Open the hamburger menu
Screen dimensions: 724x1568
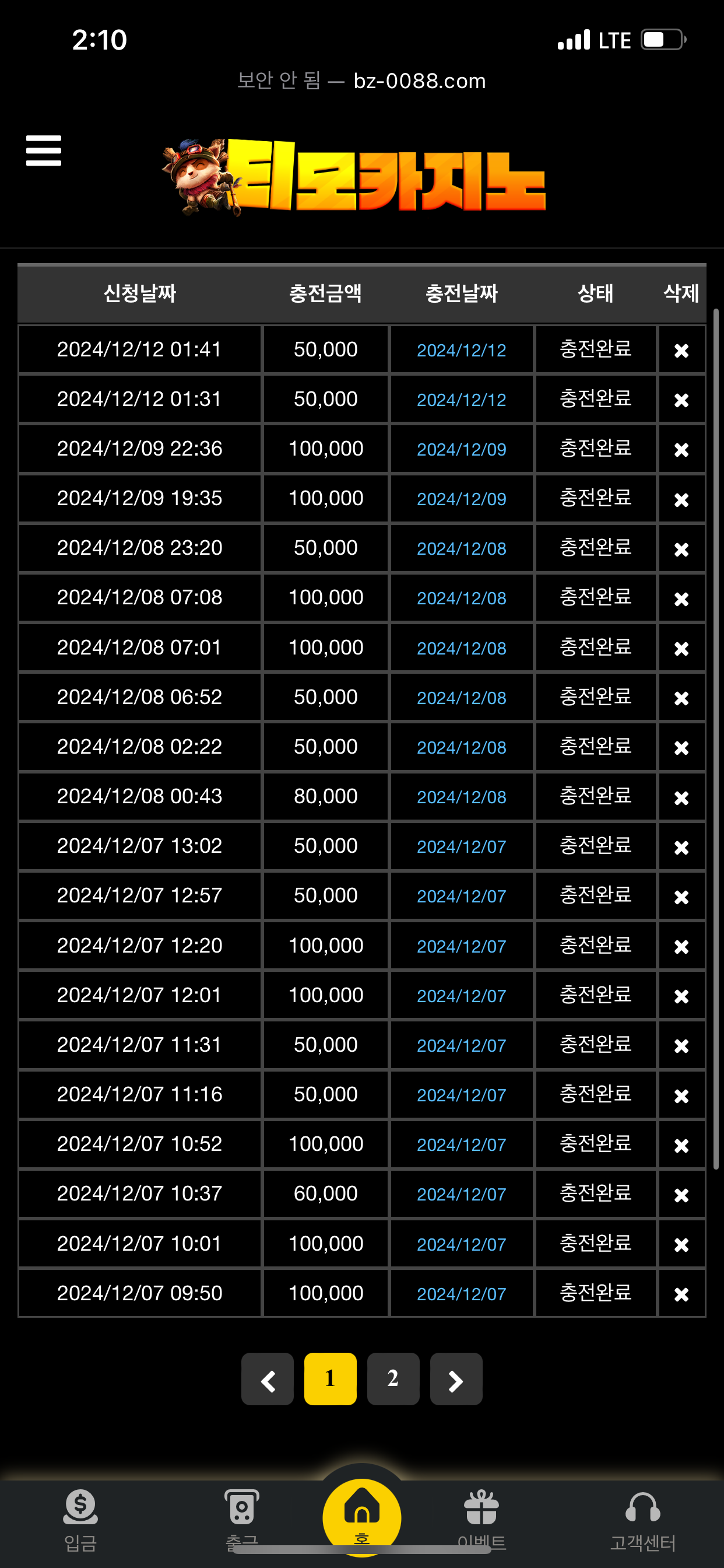44,150
